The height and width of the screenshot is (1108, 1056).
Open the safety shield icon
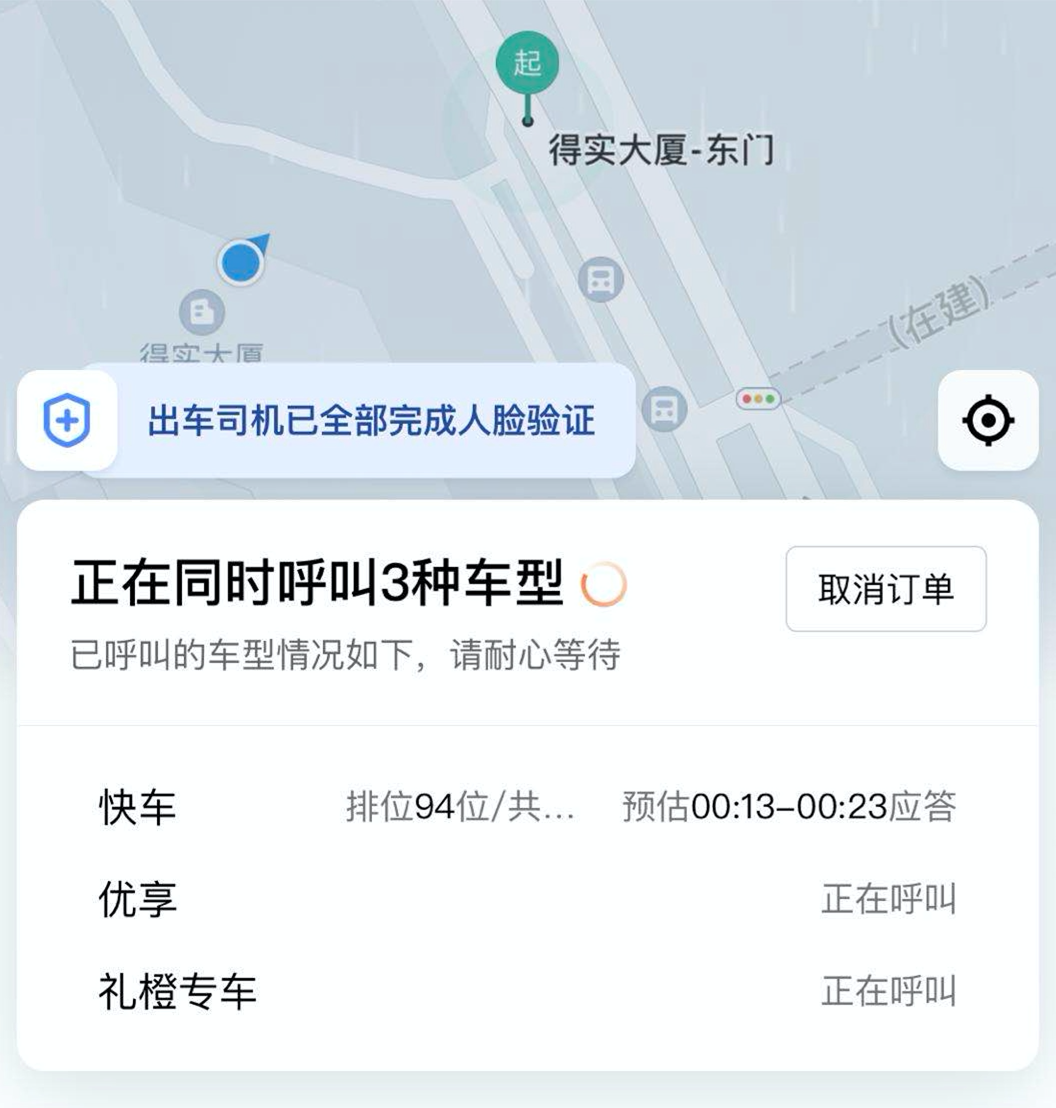coord(67,420)
